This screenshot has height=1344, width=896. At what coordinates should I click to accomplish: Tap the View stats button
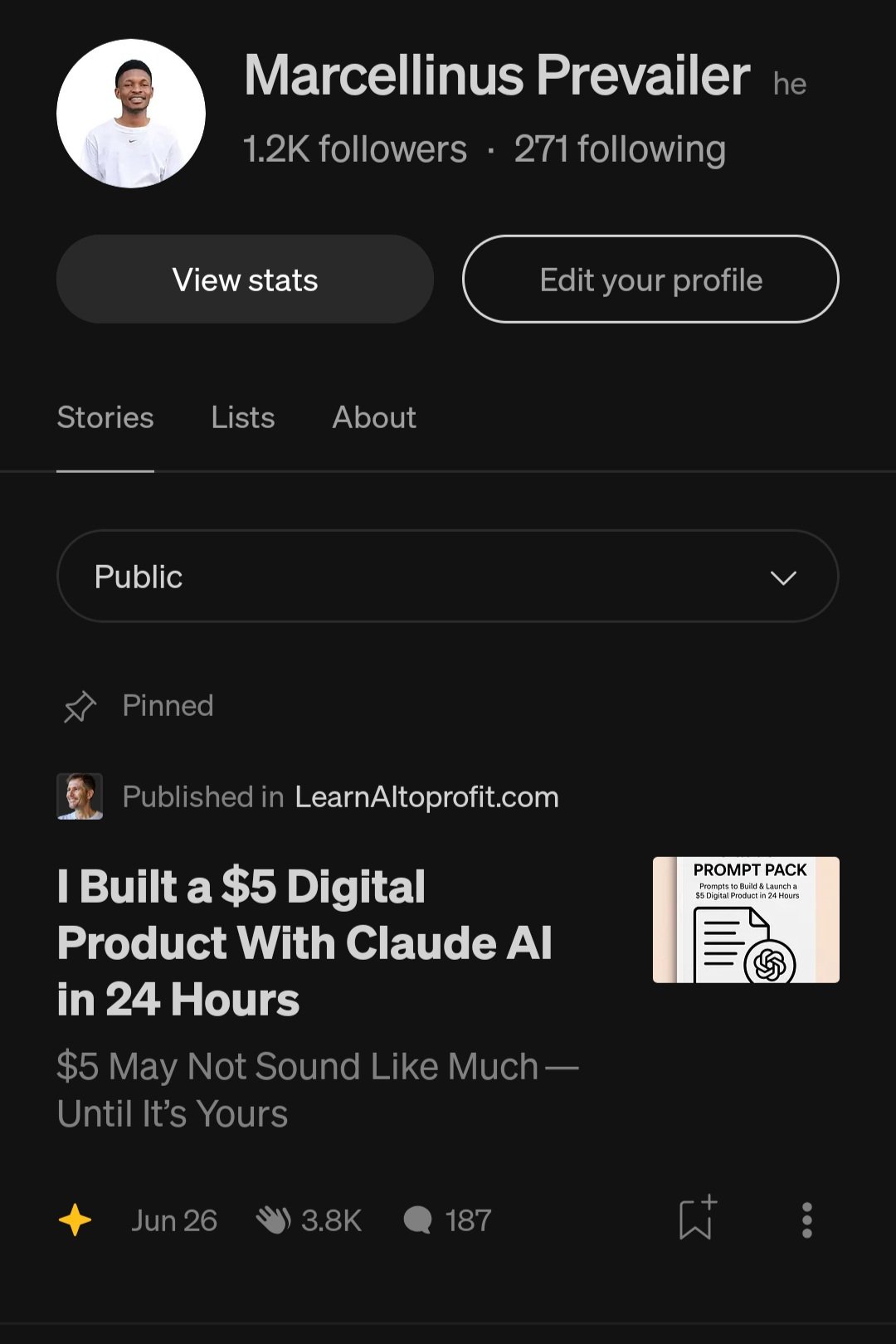245,280
